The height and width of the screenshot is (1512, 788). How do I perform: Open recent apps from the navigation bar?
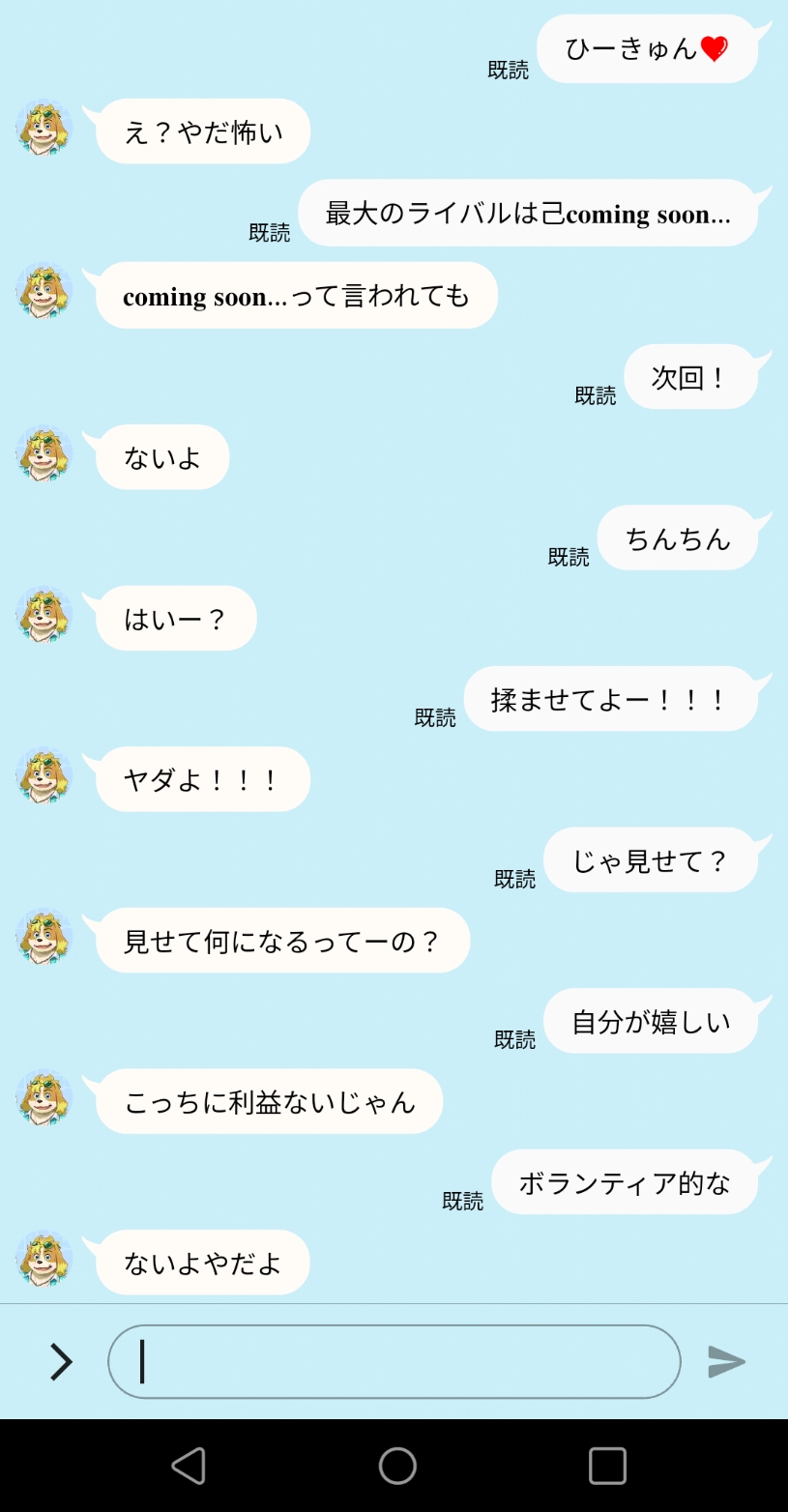click(607, 1466)
